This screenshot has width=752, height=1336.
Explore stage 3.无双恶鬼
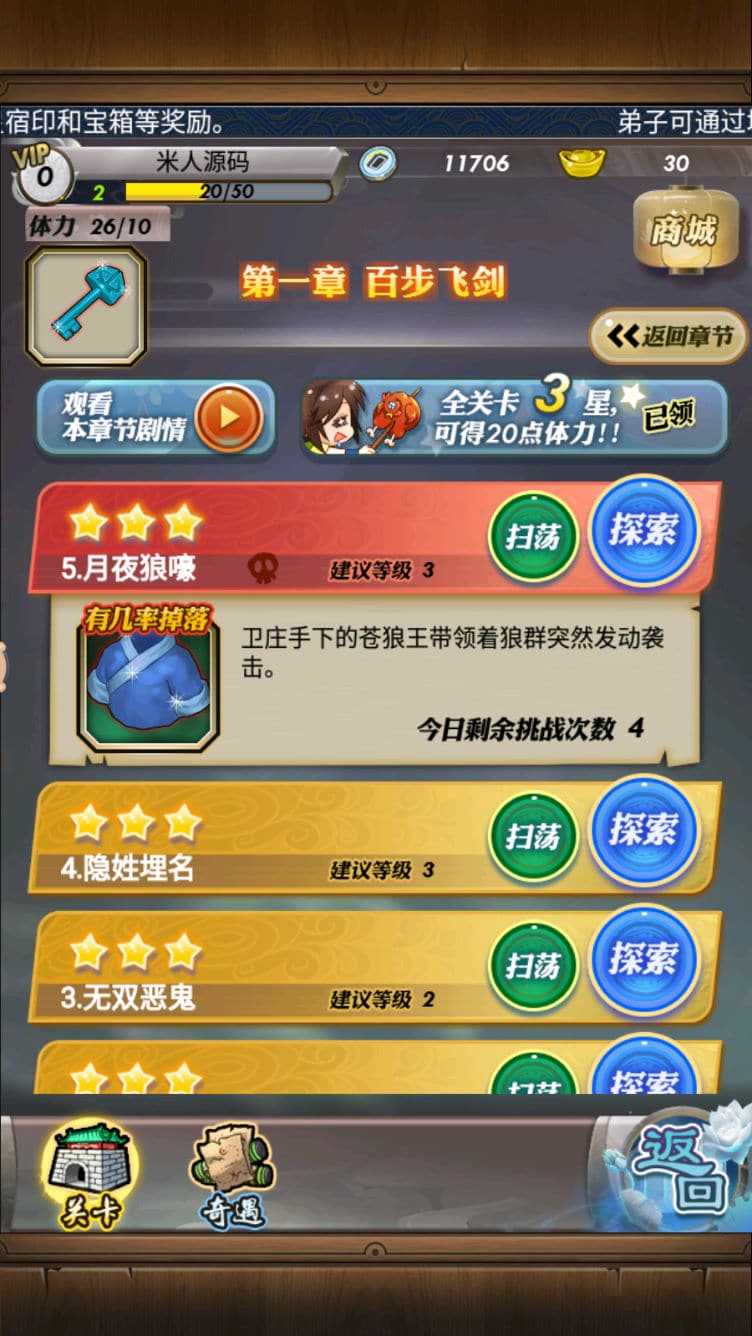click(x=643, y=960)
